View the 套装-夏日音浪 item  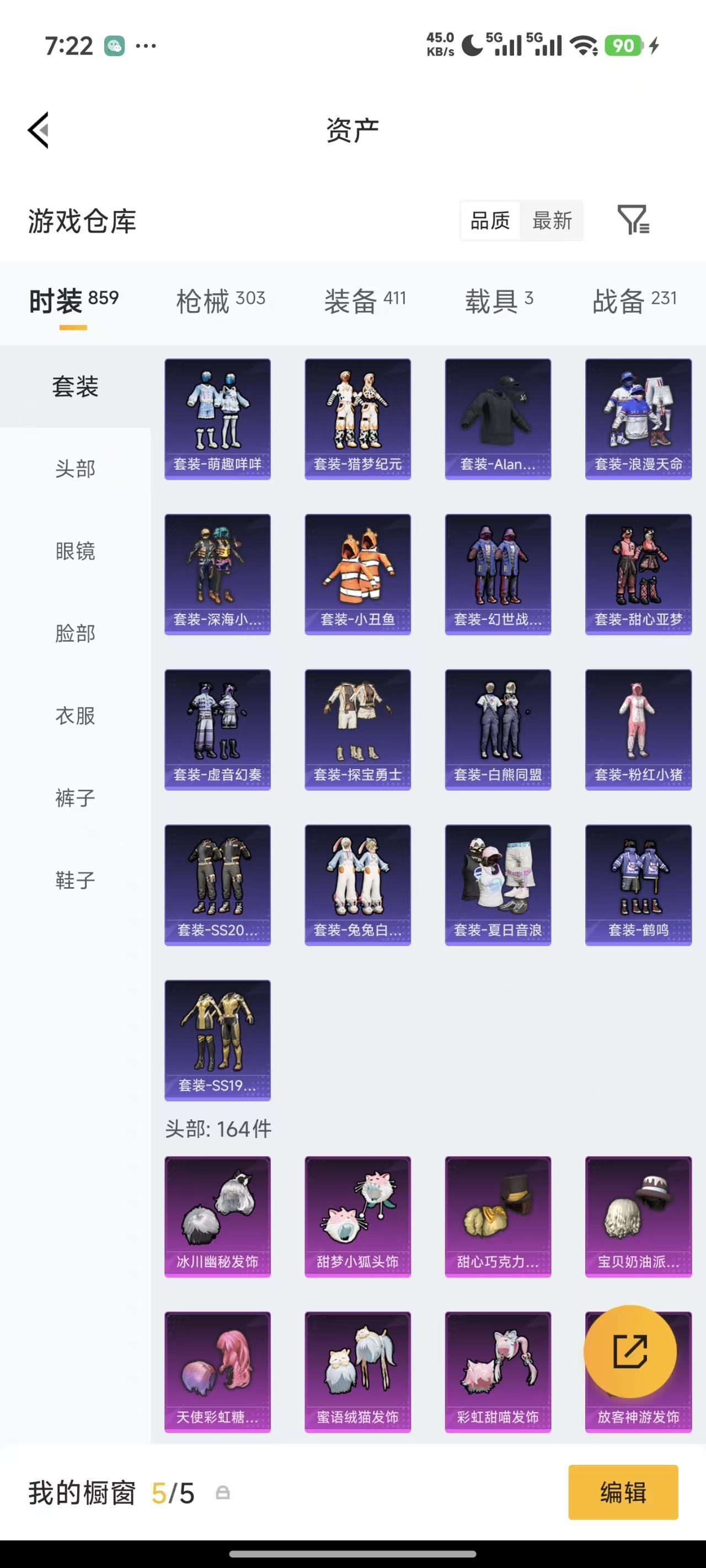pyautogui.click(x=498, y=884)
